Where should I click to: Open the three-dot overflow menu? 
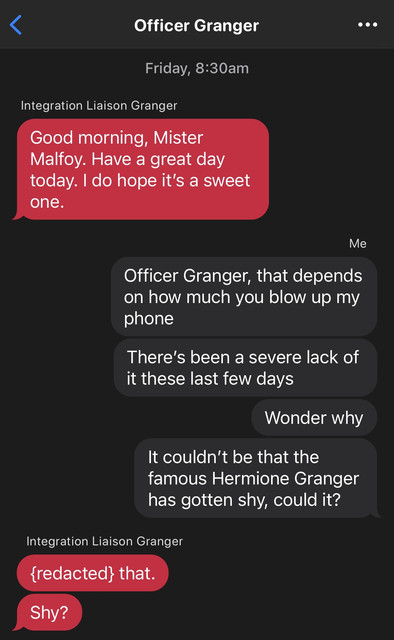(367, 25)
